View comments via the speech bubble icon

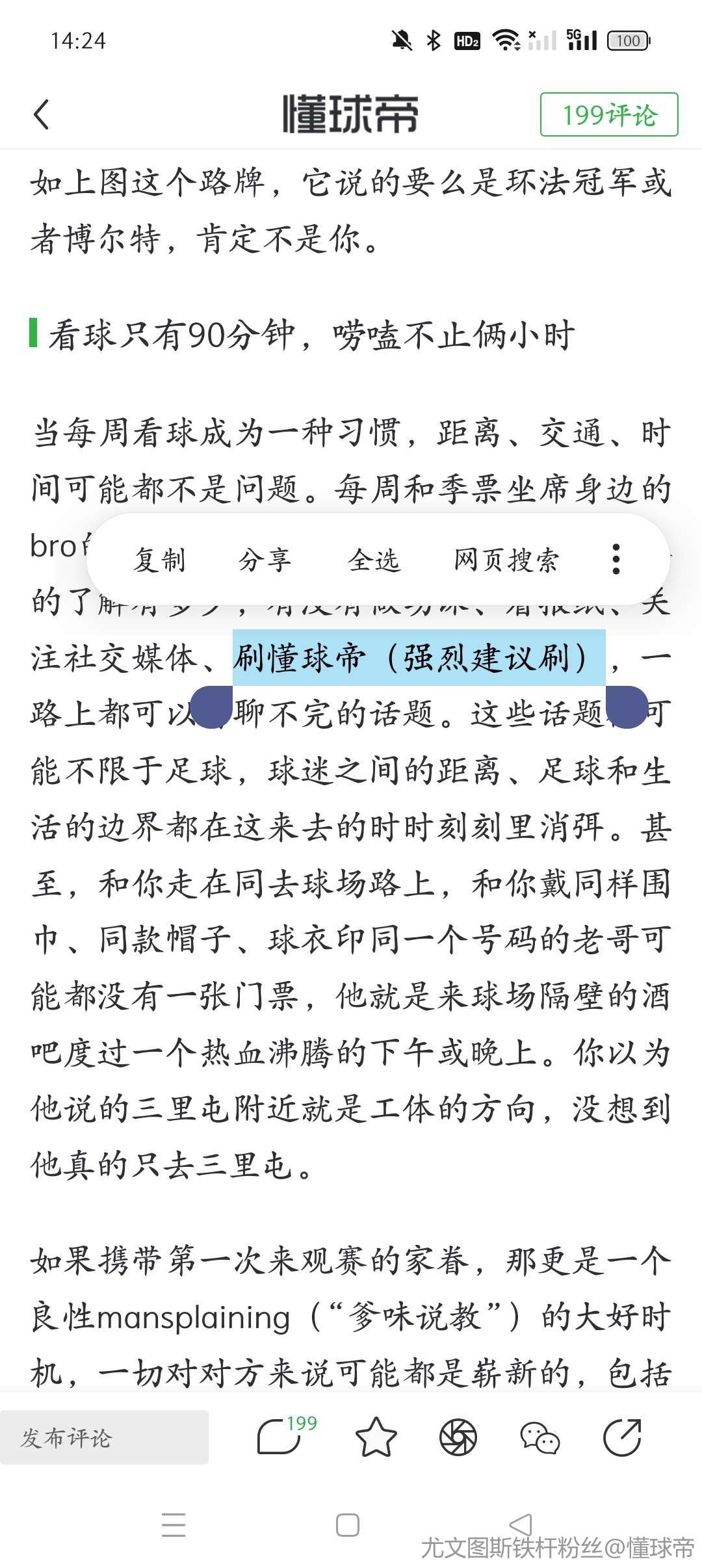click(279, 1437)
